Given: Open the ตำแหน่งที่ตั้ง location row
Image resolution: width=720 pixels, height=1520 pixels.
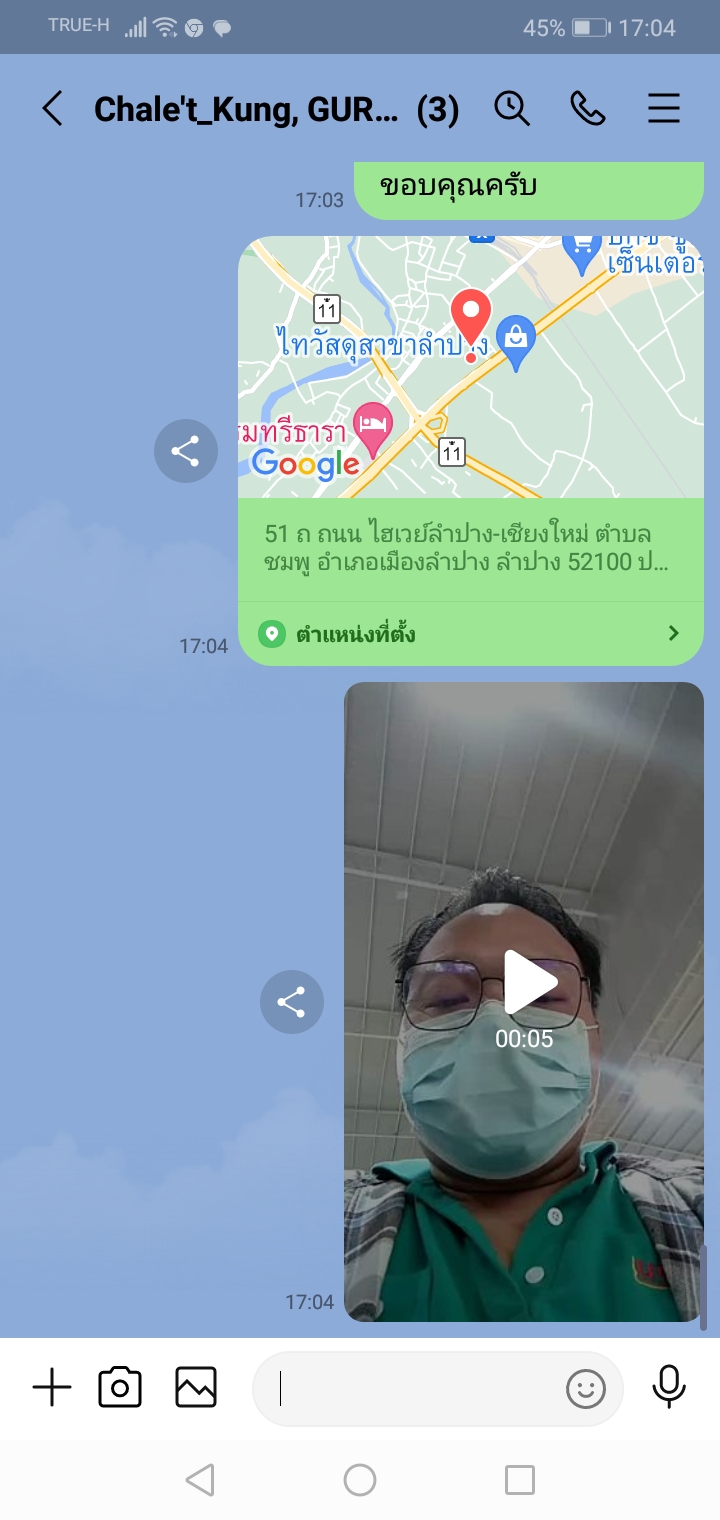Looking at the screenshot, I should (470, 633).
